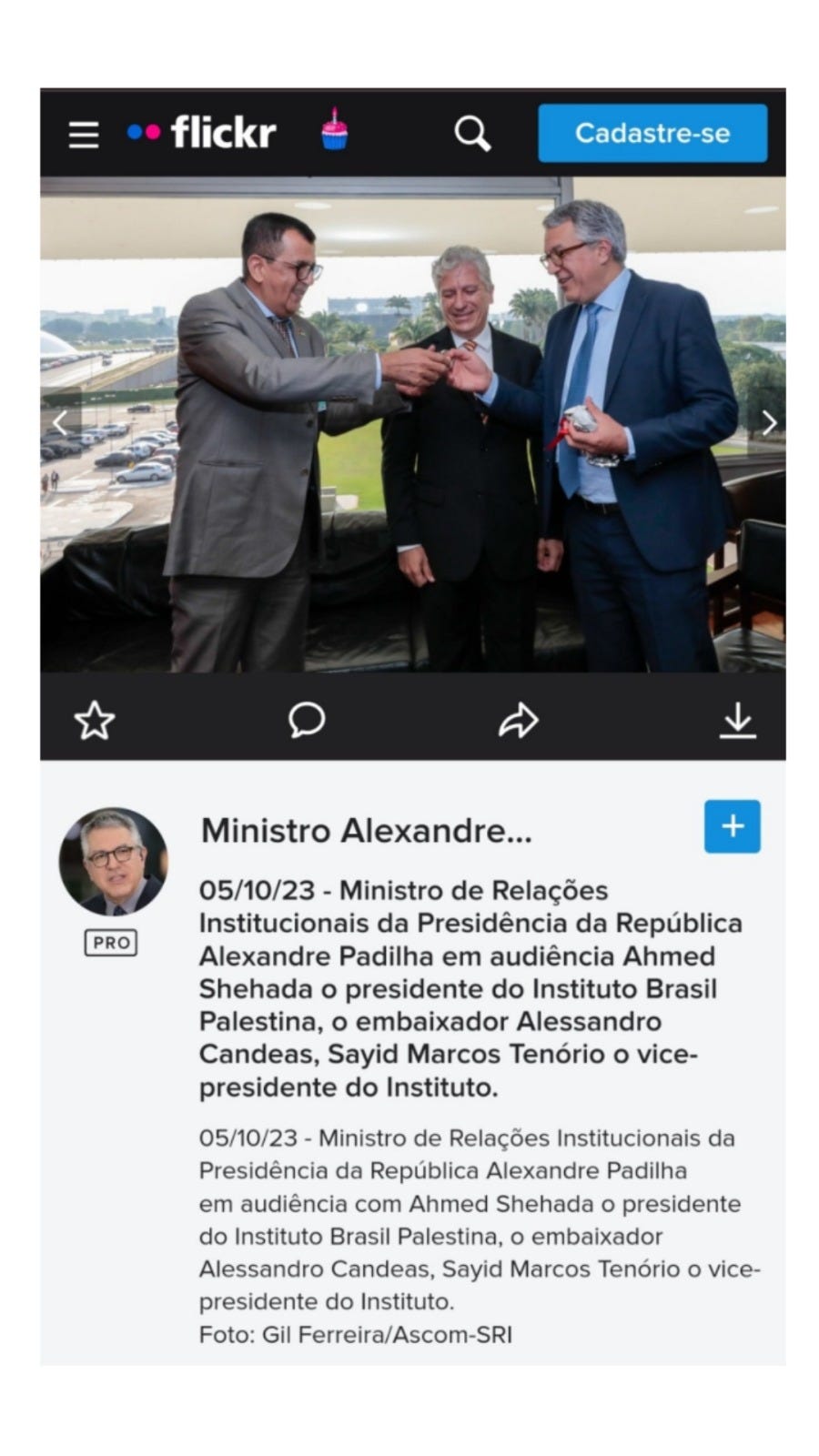Download this photo
The width and height of the screenshot is (819, 1456).
tap(738, 720)
